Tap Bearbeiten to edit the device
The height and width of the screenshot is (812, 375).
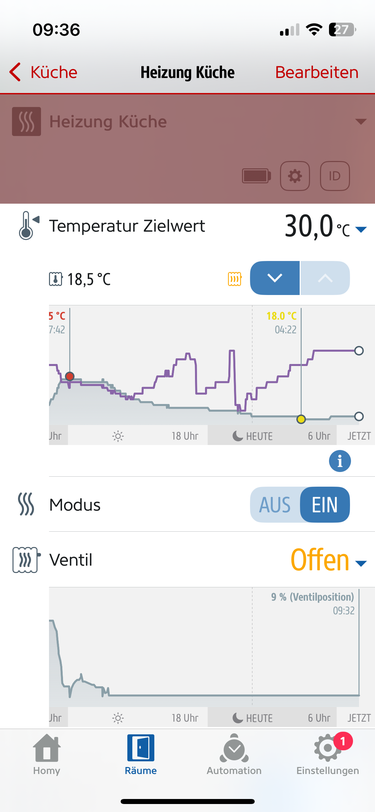(316, 72)
